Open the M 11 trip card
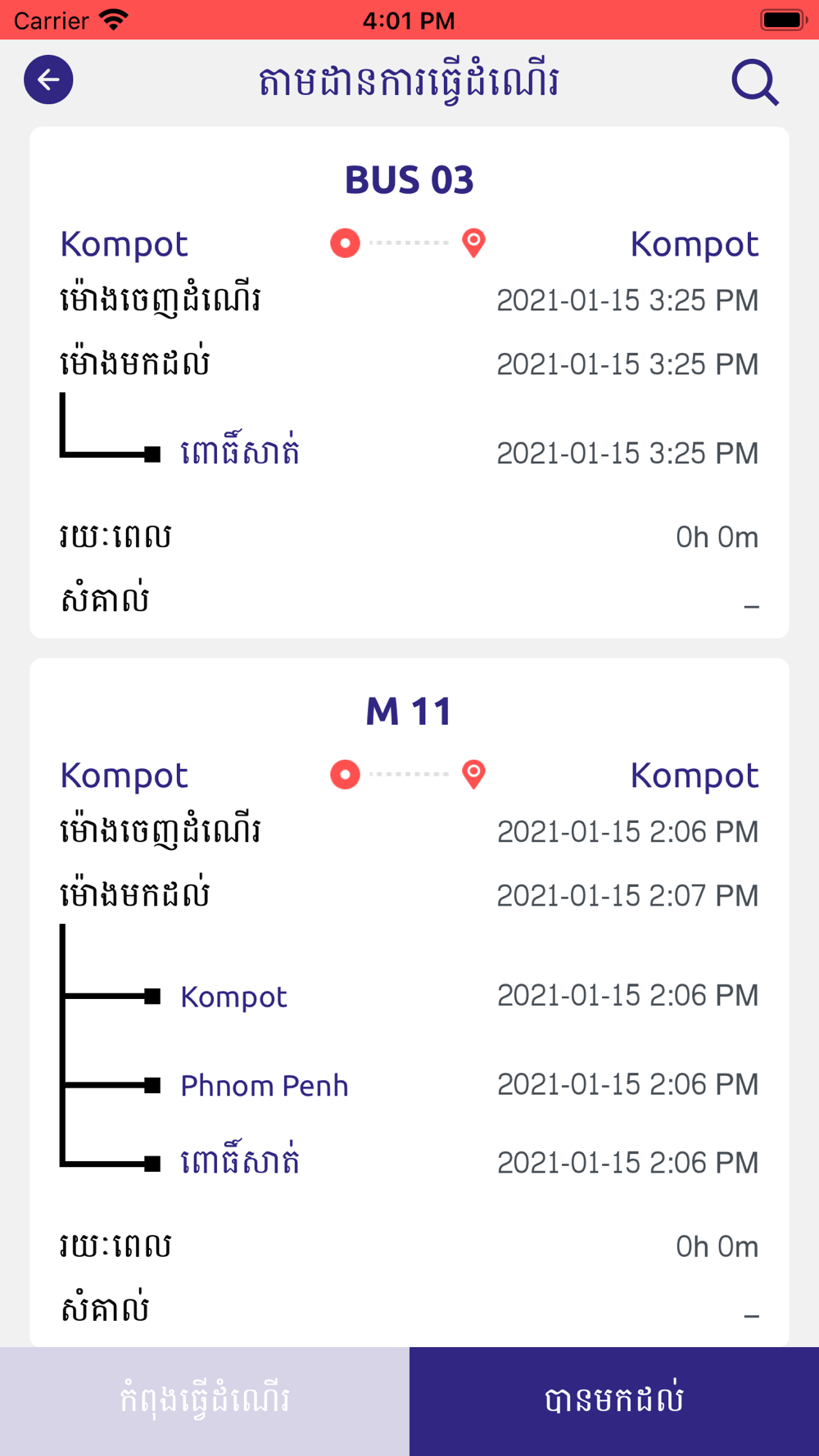The width and height of the screenshot is (819, 1456). pyautogui.click(x=409, y=1002)
